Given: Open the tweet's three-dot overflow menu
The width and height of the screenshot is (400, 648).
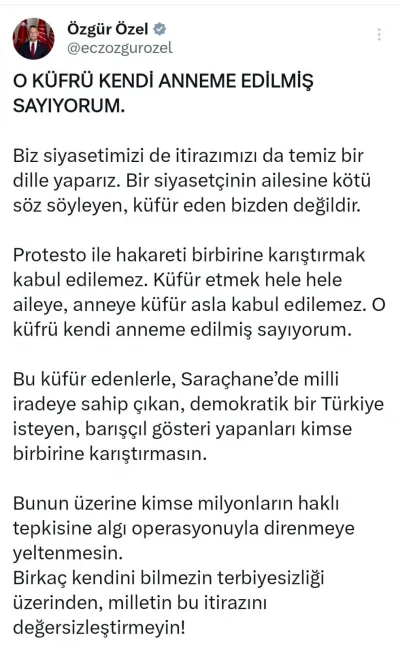Looking at the screenshot, I should (x=379, y=35).
